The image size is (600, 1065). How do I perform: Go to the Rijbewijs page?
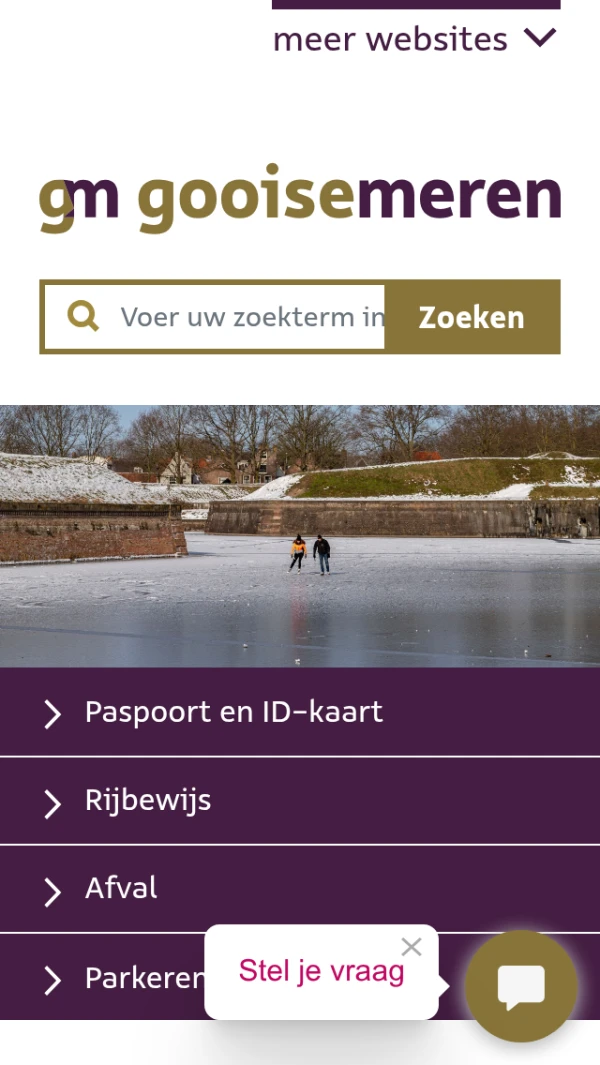[x=148, y=801]
